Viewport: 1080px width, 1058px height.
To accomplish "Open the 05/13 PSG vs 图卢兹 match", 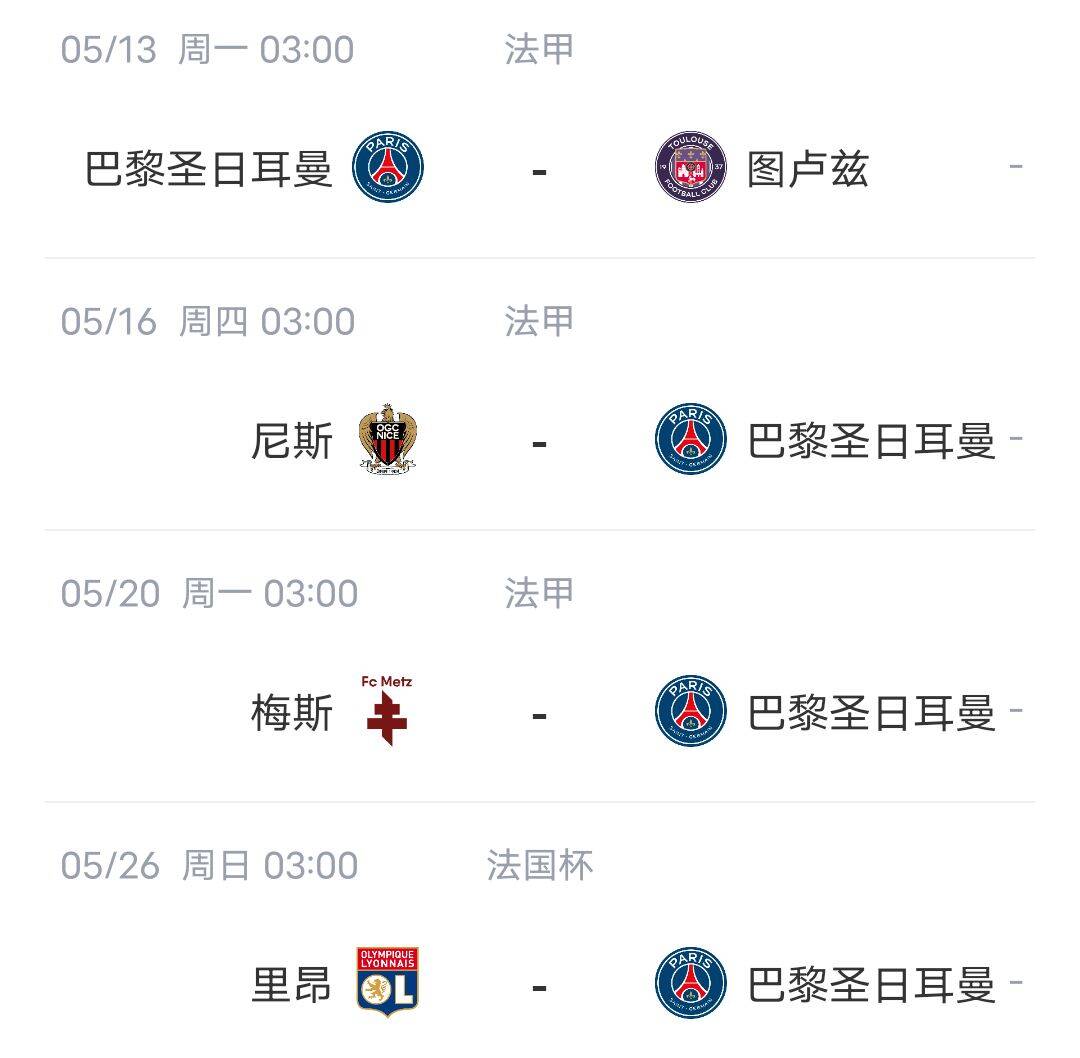I will pos(539,169).
